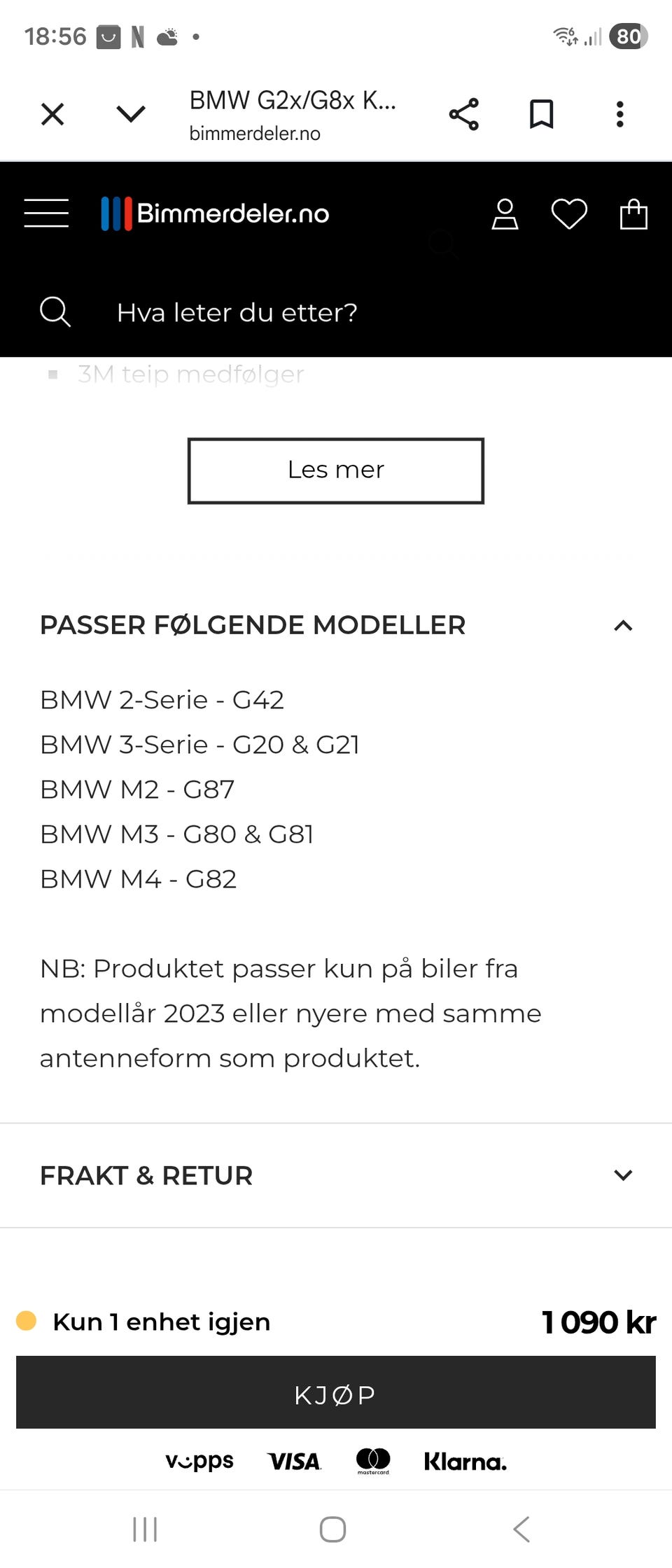Open the account profile icon
The width and height of the screenshot is (672, 1568).
(x=505, y=214)
